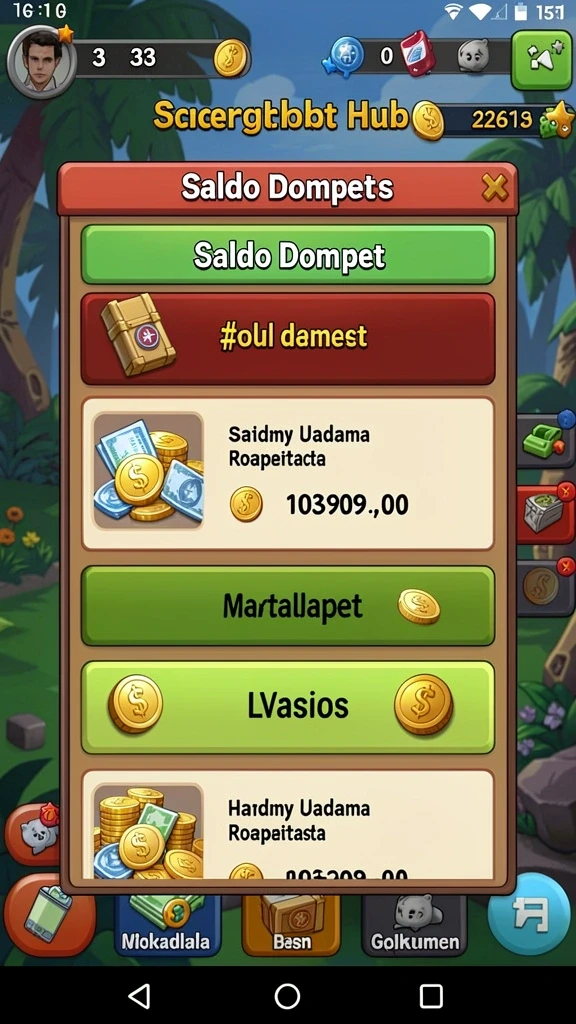The height and width of the screenshot is (1024, 576).
Task: Close the Saldo Dompets dialog
Action: pyautogui.click(x=494, y=189)
